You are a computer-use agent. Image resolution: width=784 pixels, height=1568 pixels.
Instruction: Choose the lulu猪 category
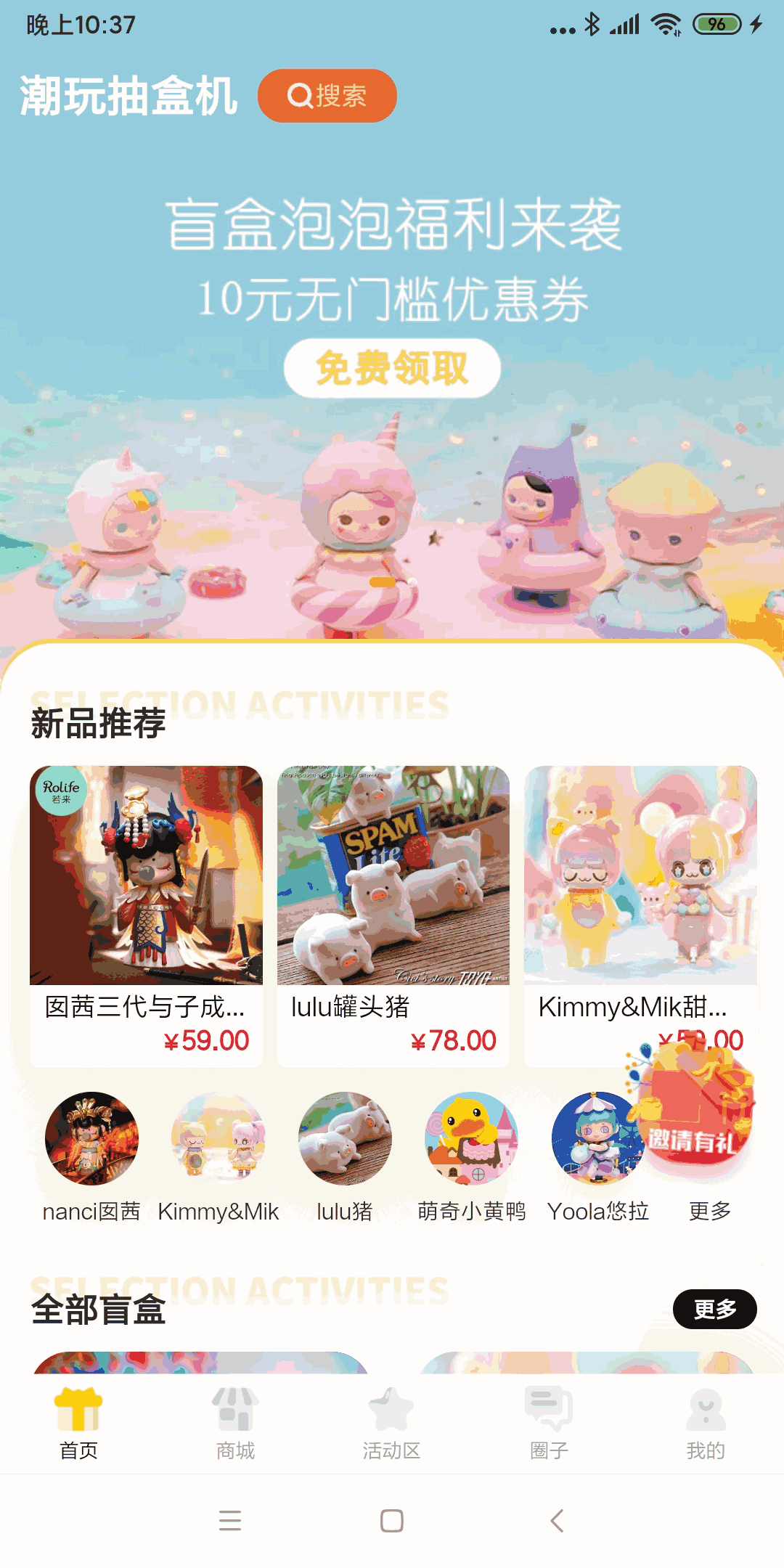(x=345, y=1138)
